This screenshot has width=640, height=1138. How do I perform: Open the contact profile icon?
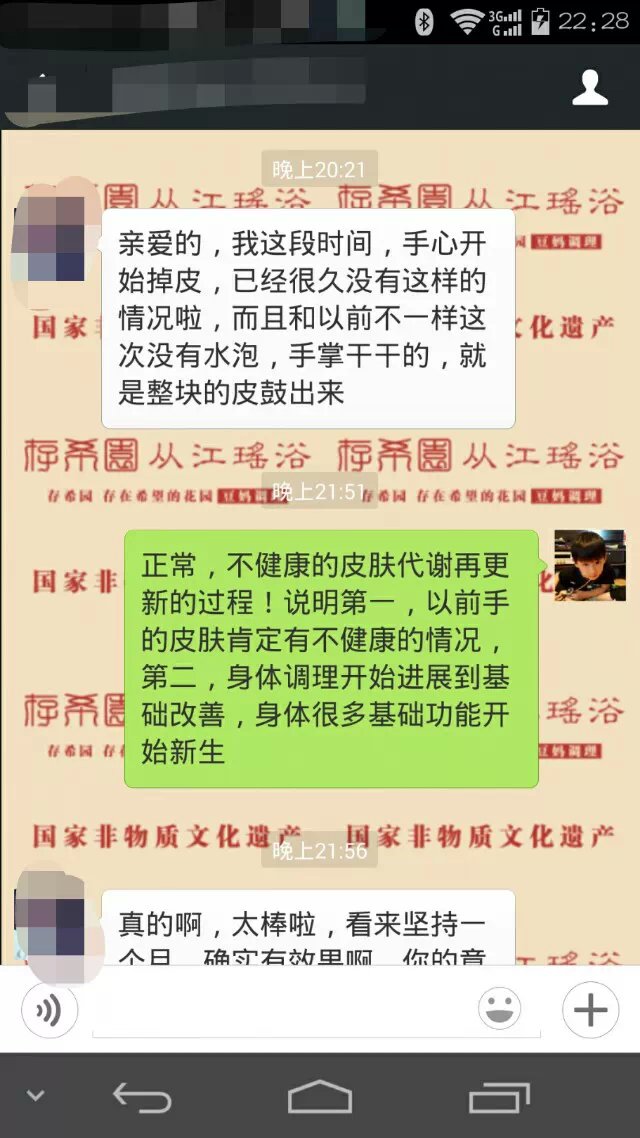[x=590, y=88]
